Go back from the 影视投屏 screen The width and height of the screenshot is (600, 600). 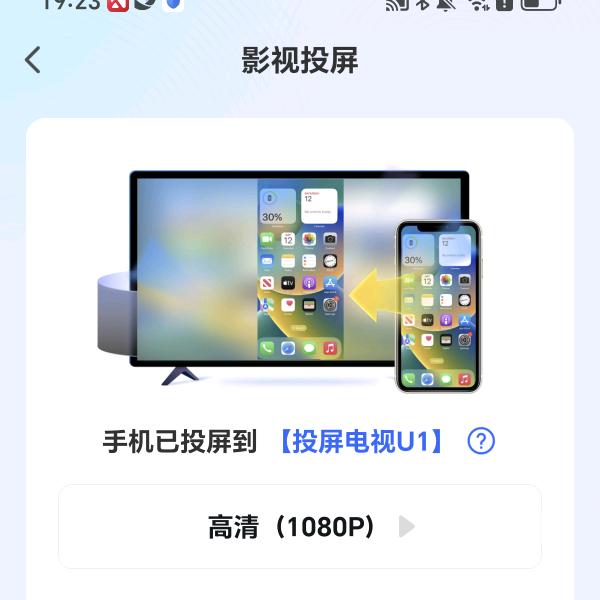33,60
